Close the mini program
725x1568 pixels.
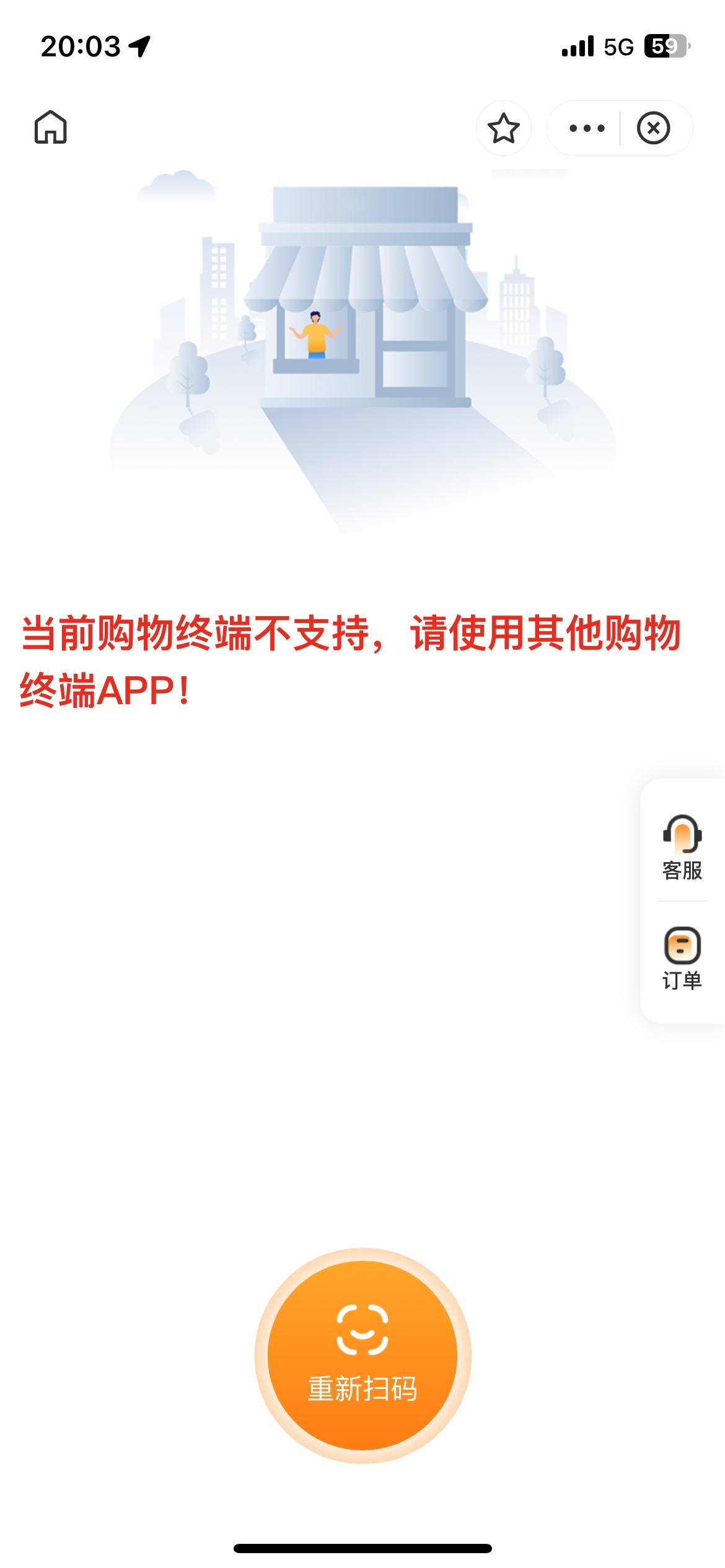(653, 128)
